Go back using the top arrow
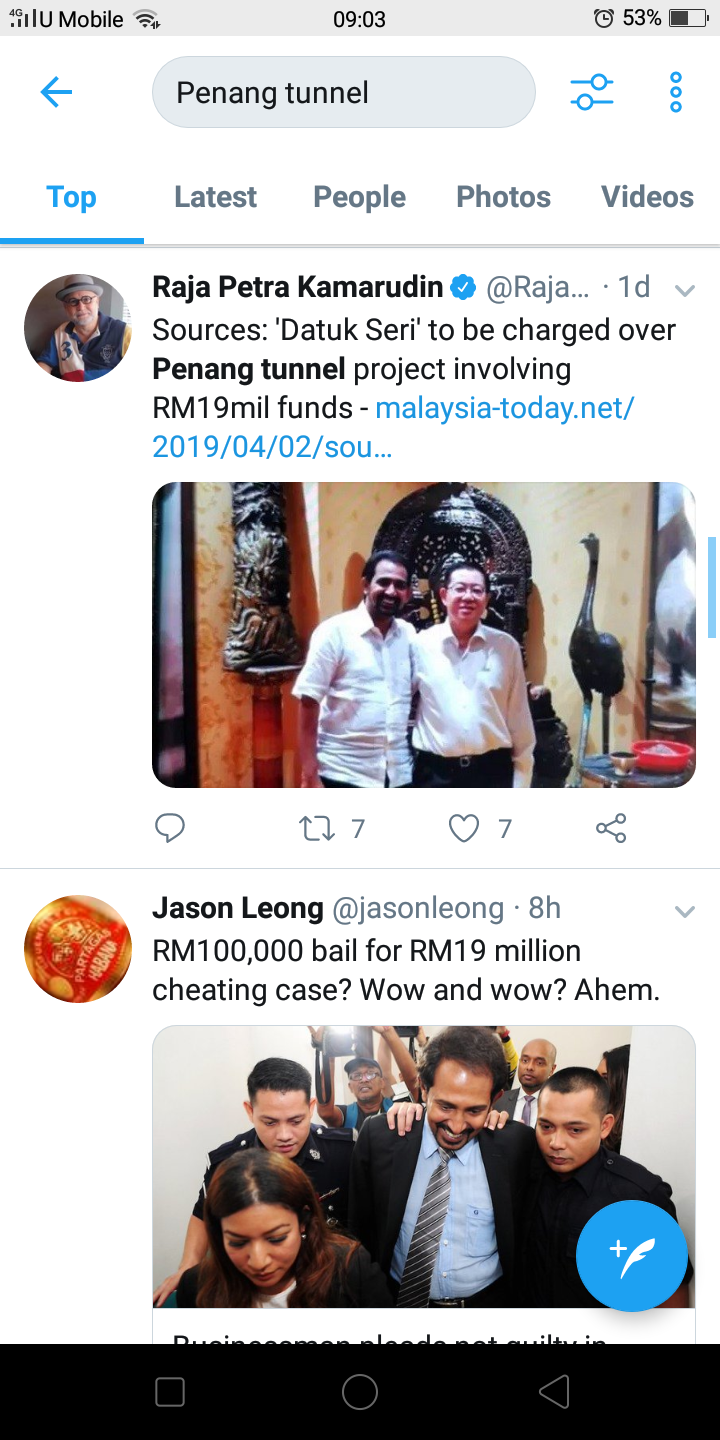The image size is (720, 1440). [x=56, y=93]
